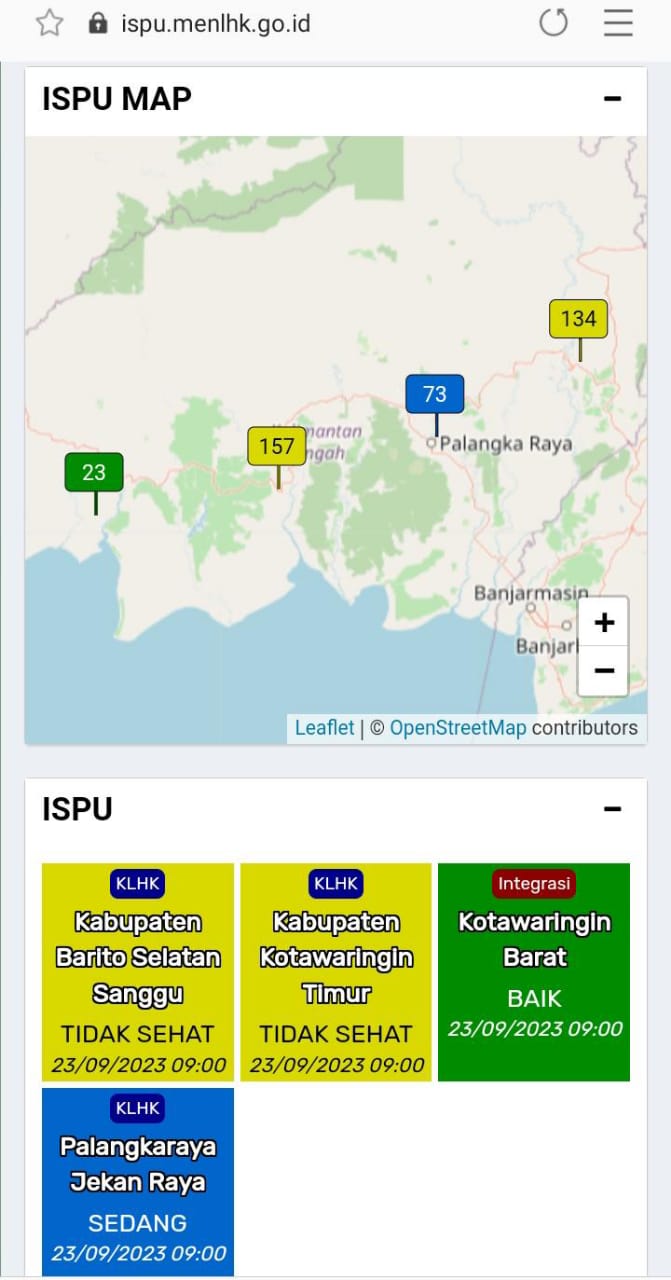Select the blue map marker showing 73
The height and width of the screenshot is (1280, 671).
[x=434, y=394]
